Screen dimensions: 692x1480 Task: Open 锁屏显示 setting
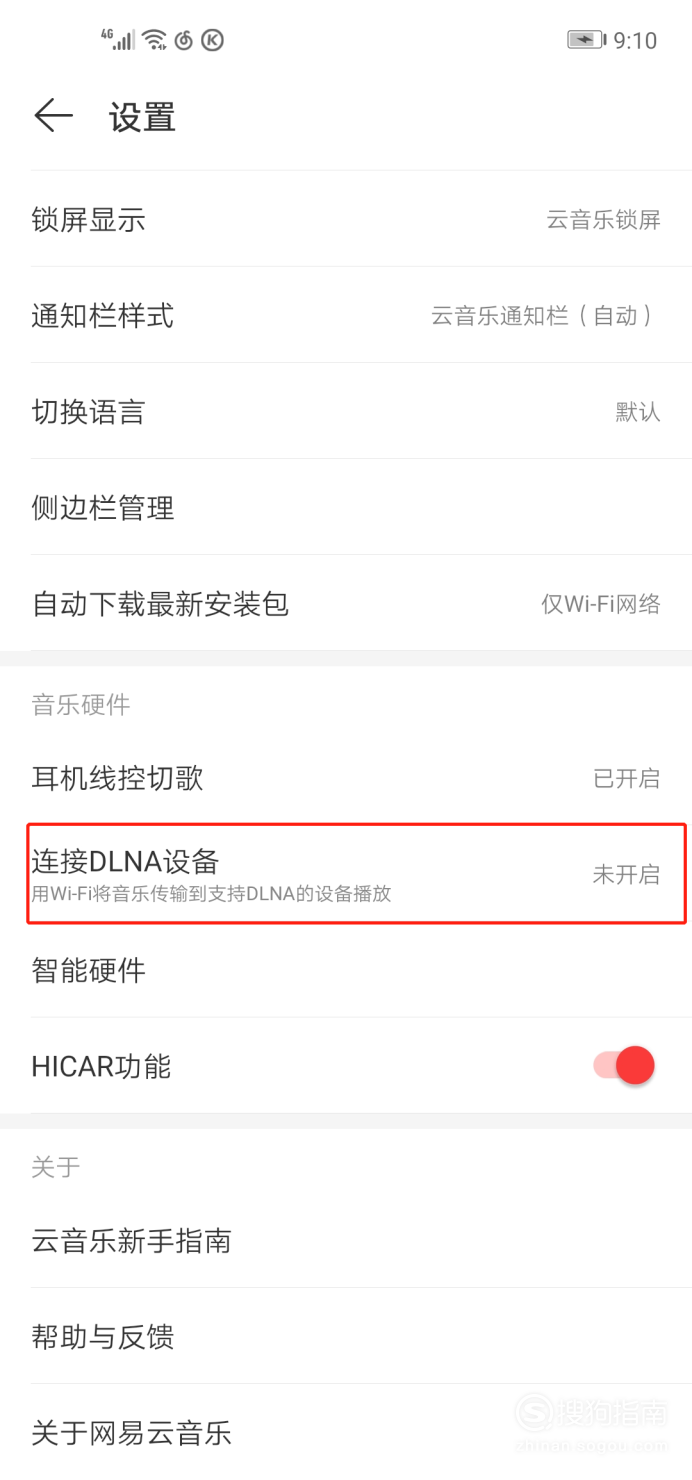click(x=346, y=219)
